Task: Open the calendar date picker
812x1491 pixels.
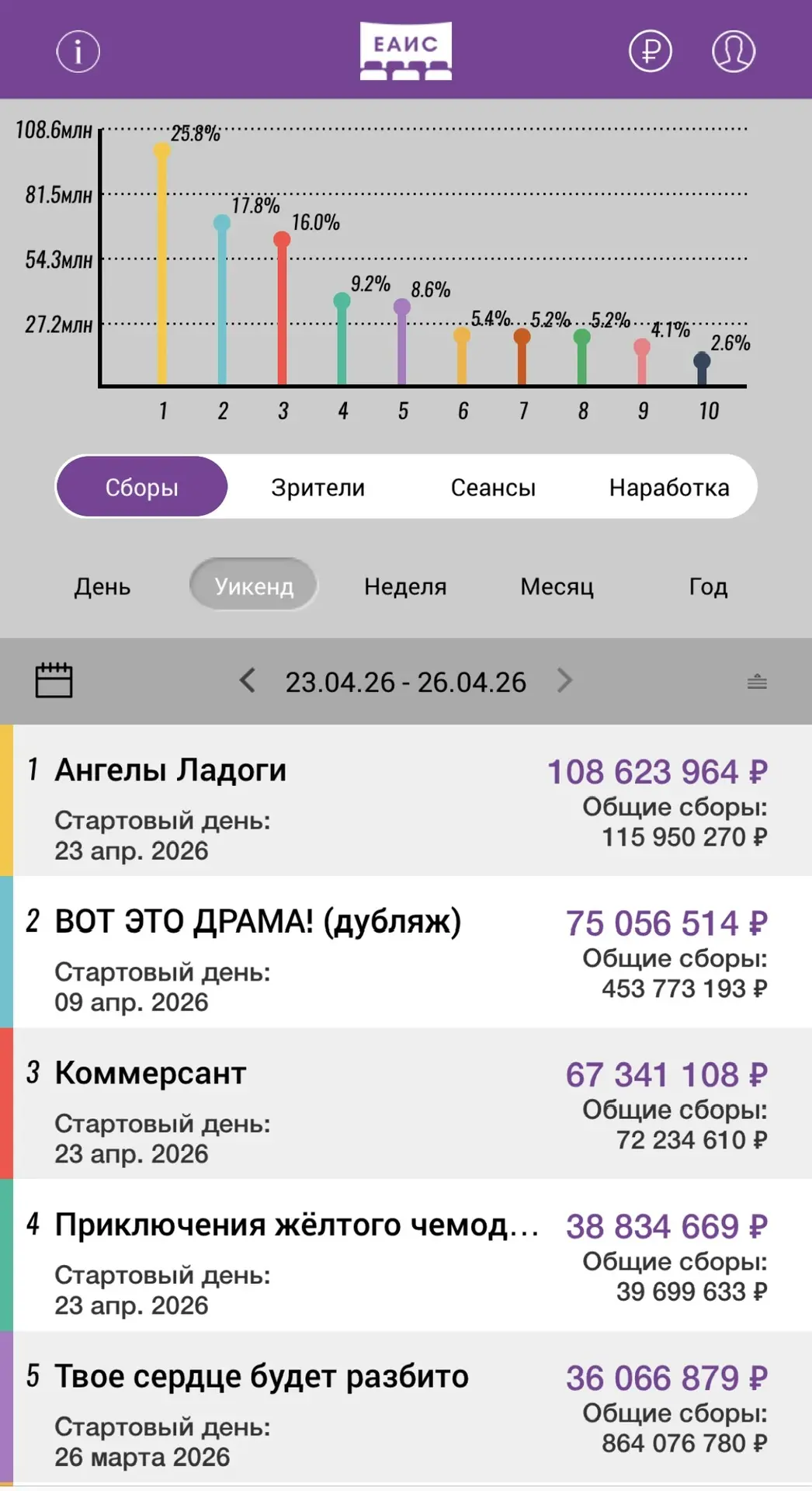Action: (54, 680)
